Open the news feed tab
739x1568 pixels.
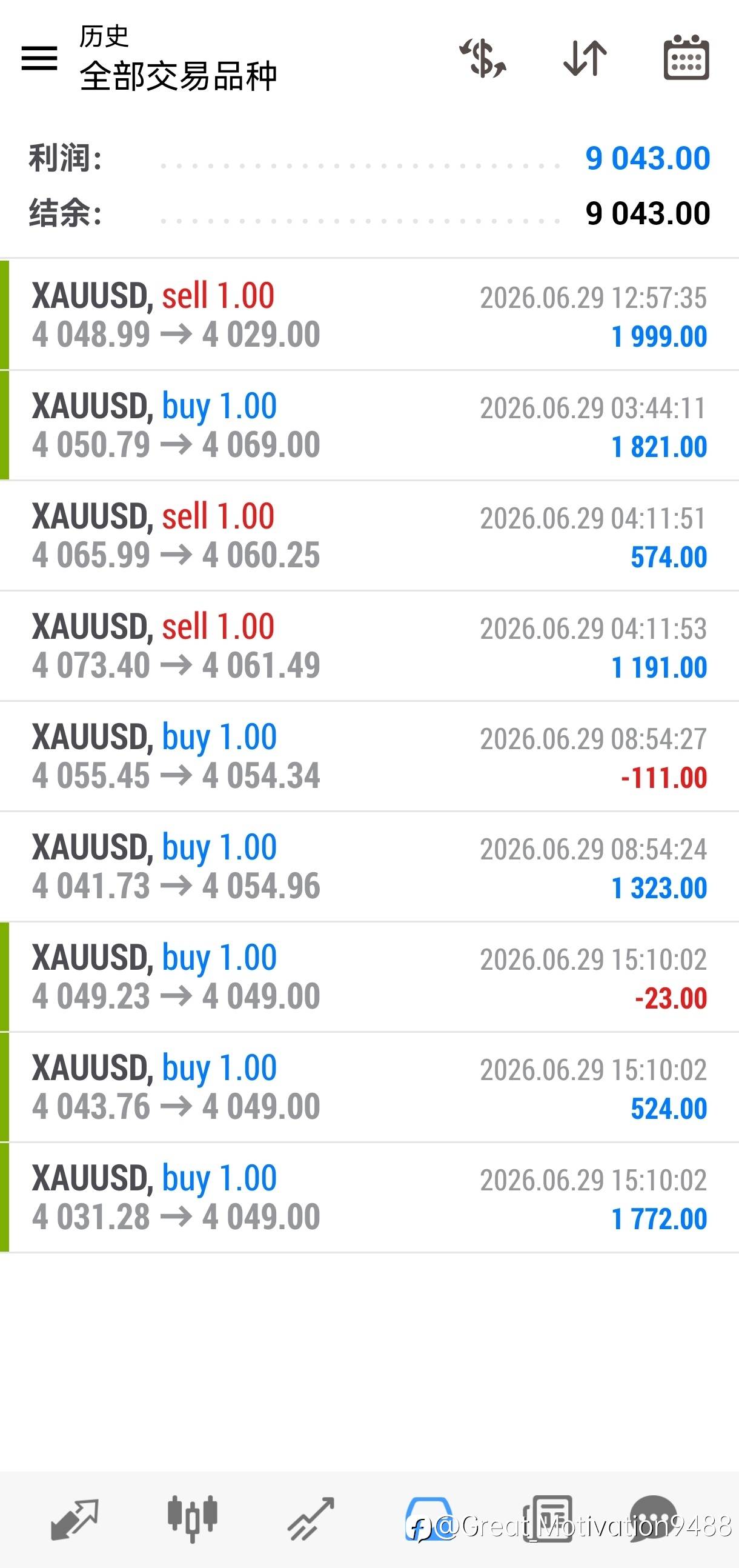[x=548, y=1519]
